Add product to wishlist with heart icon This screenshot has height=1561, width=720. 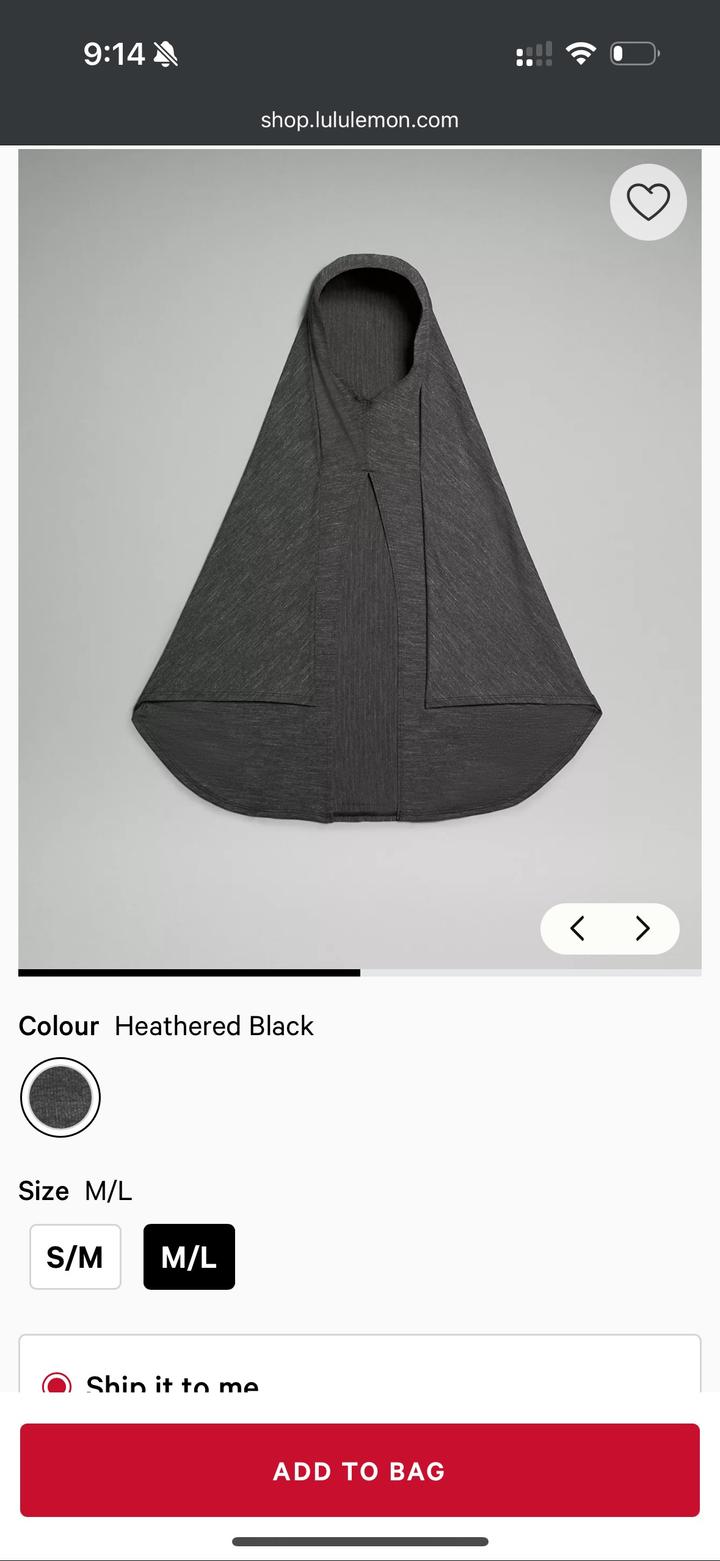point(648,202)
